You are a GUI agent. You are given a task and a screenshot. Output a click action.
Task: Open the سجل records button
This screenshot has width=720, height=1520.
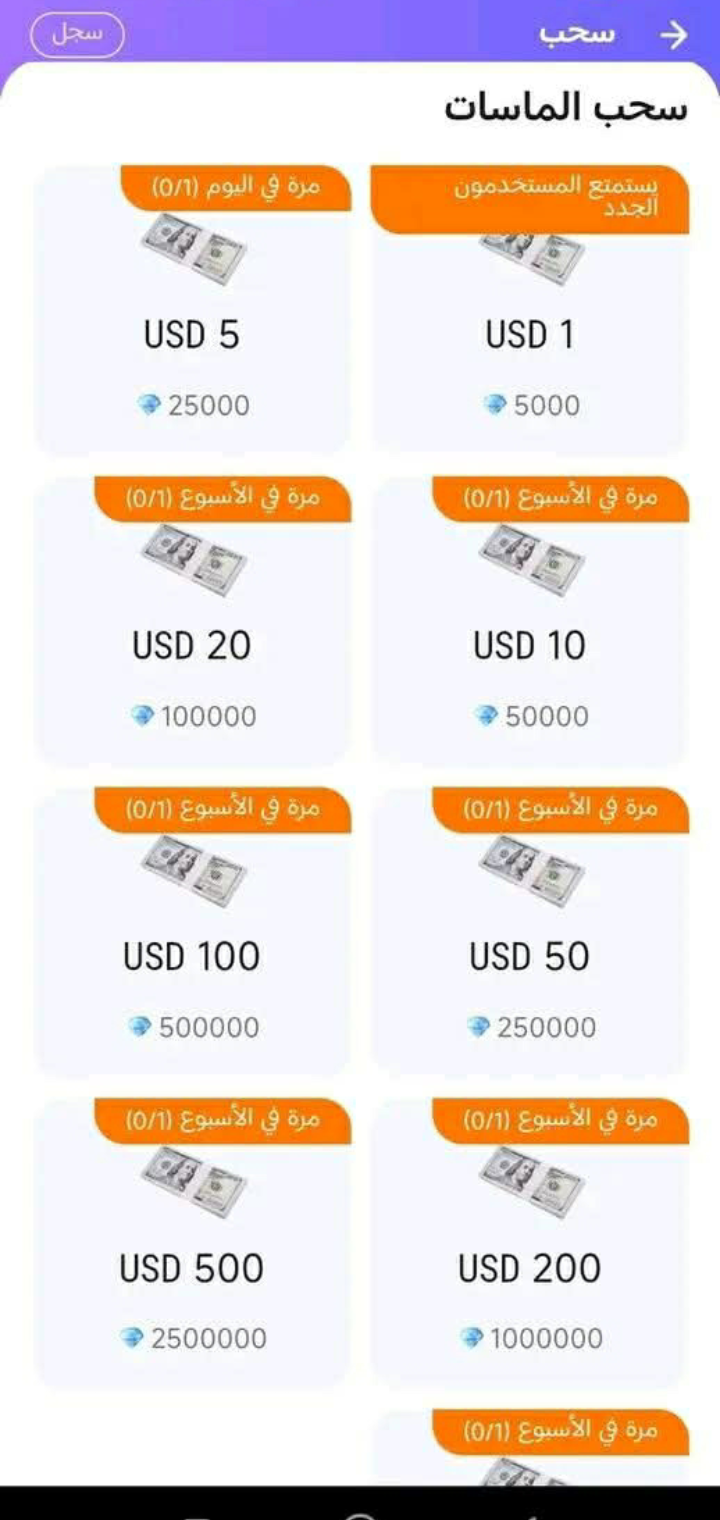(x=77, y=35)
